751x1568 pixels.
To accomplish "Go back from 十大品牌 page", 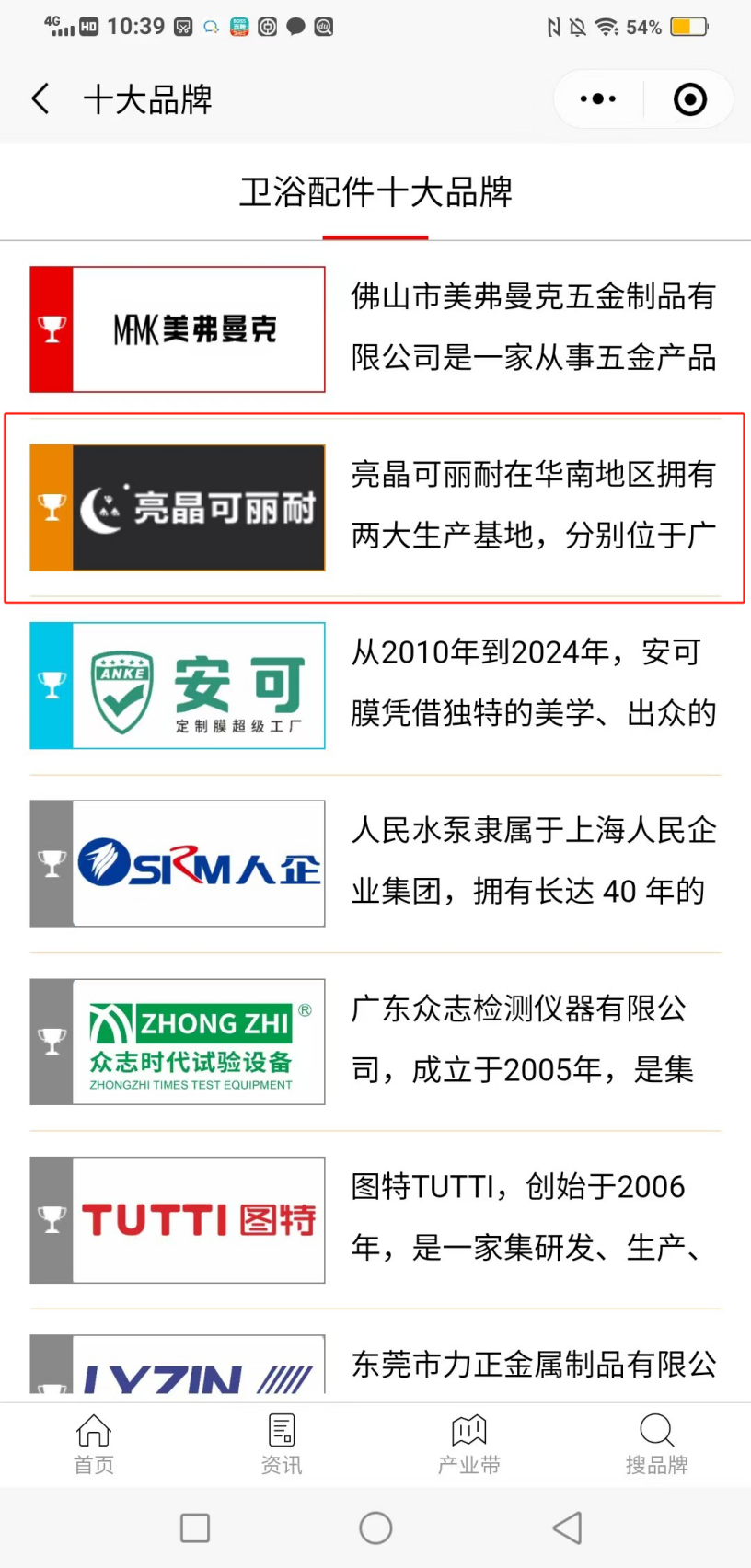I will click(x=40, y=98).
